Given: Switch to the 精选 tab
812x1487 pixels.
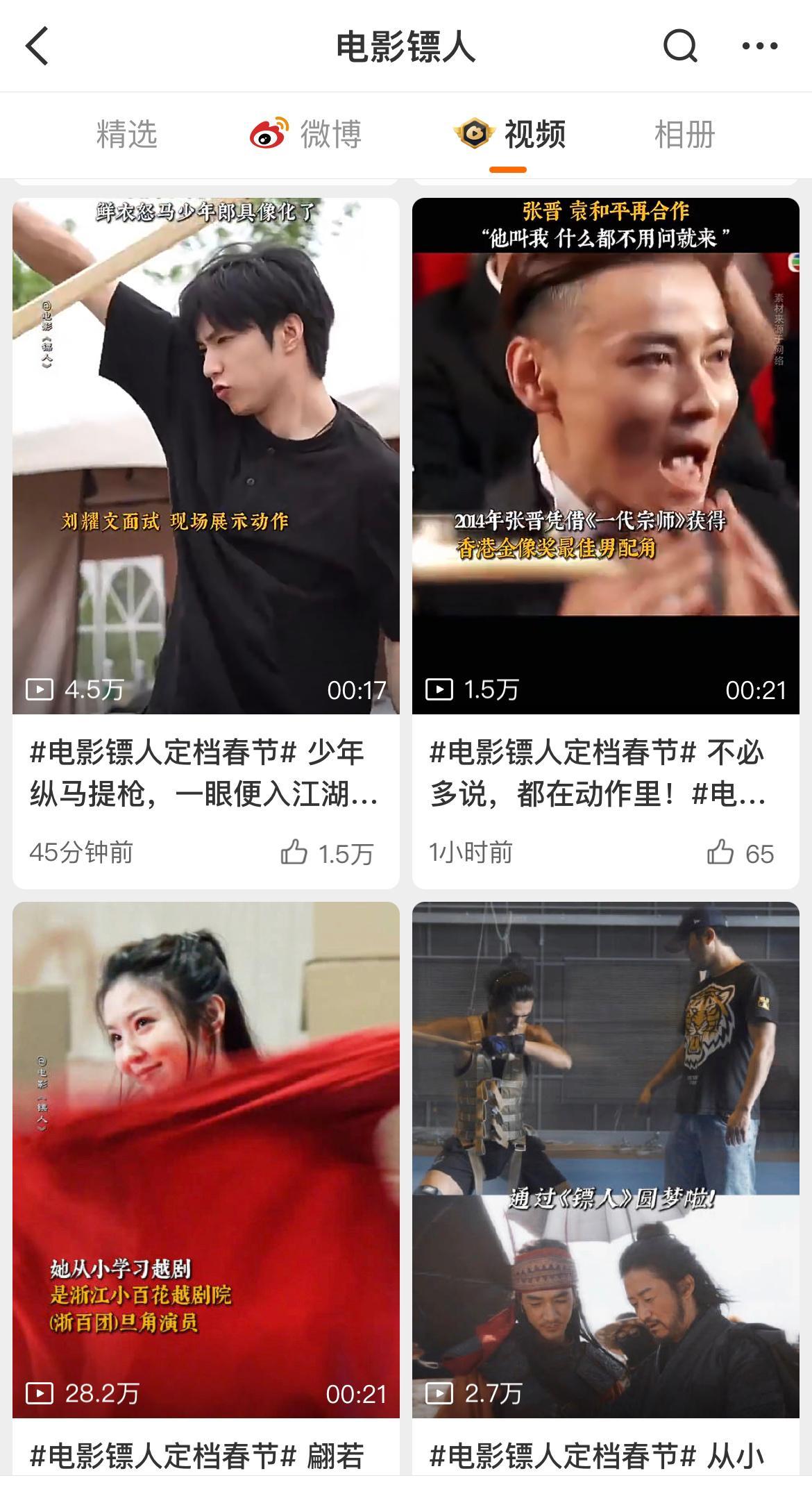Looking at the screenshot, I should [126, 134].
